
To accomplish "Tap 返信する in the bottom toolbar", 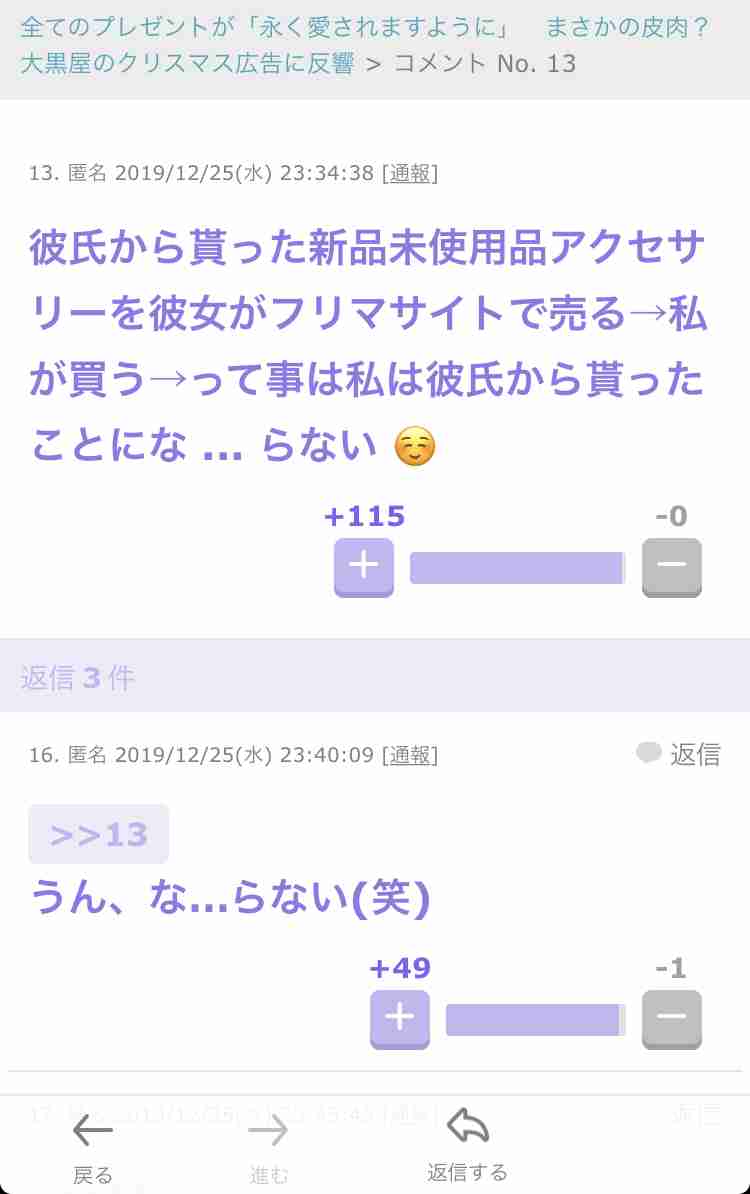I will pos(467,1146).
